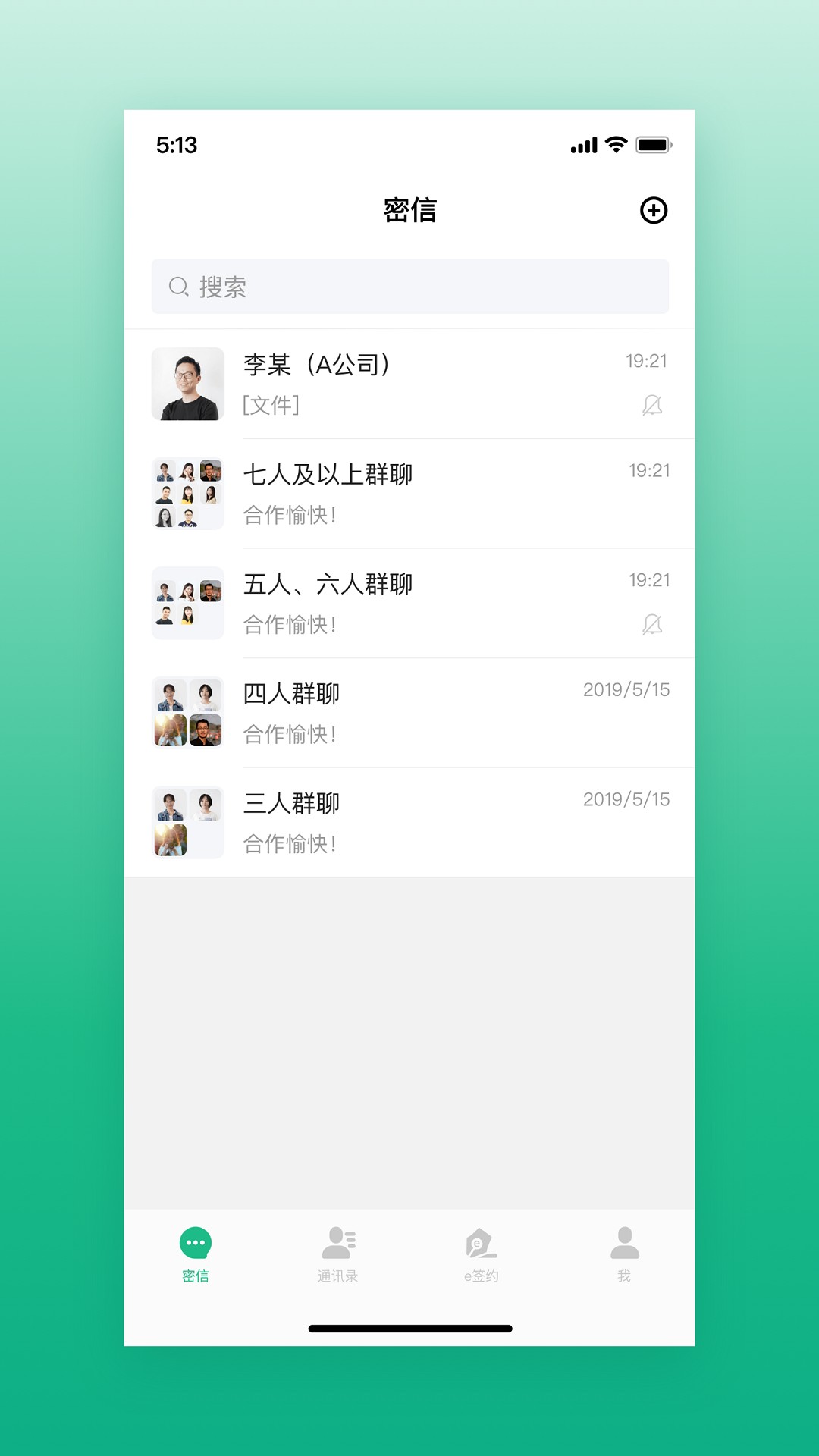Switch to the e签约 tab
Viewport: 819px width, 1456px height.
481,1254
